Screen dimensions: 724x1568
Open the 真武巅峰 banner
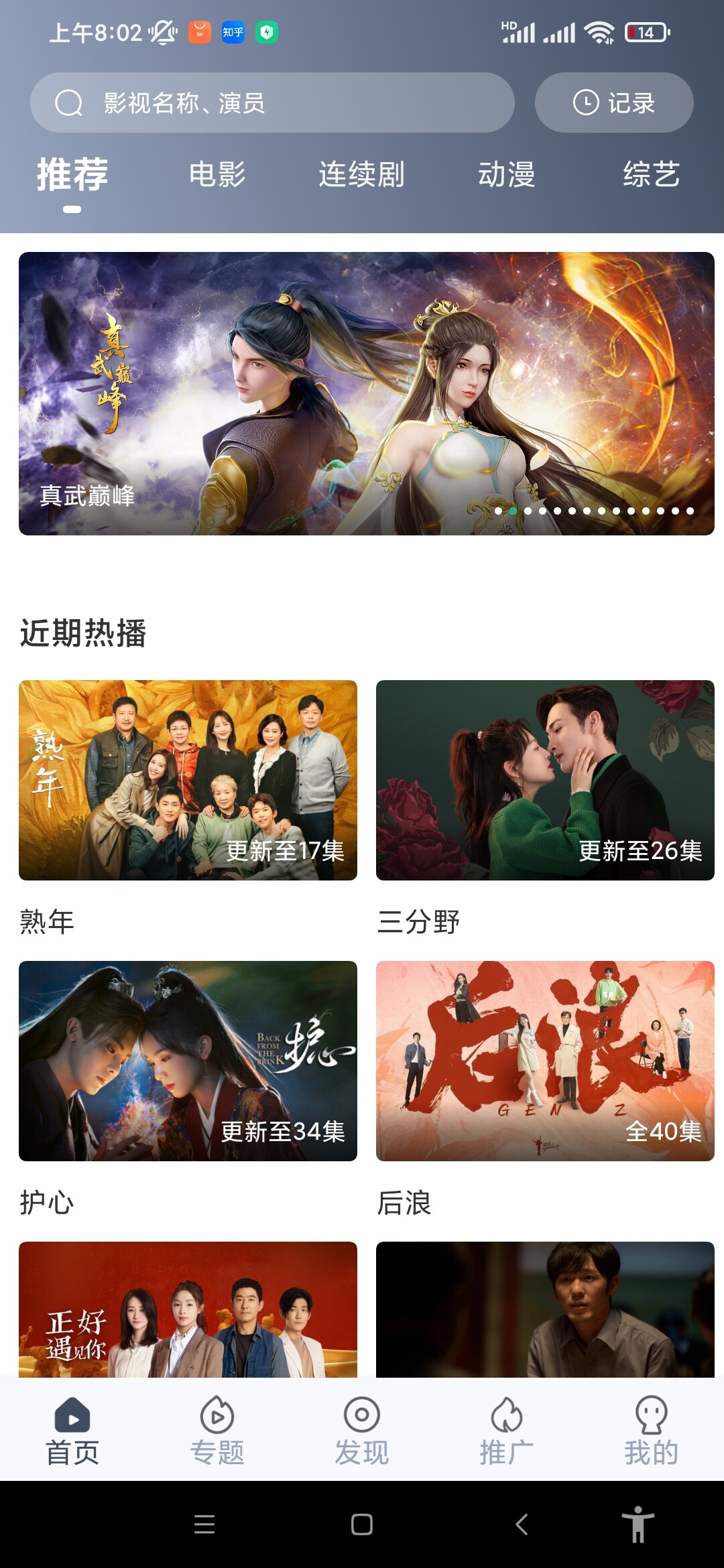pos(366,393)
